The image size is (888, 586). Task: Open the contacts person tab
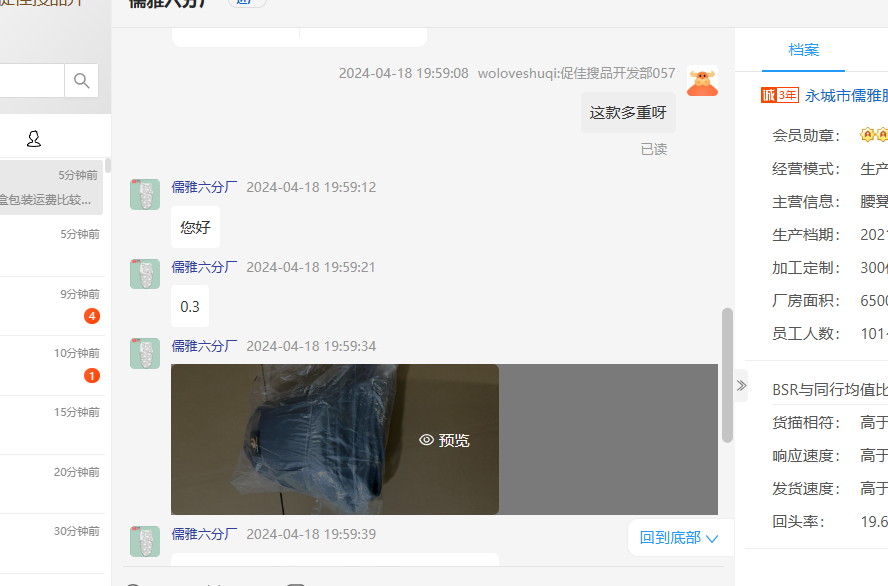(x=33, y=138)
